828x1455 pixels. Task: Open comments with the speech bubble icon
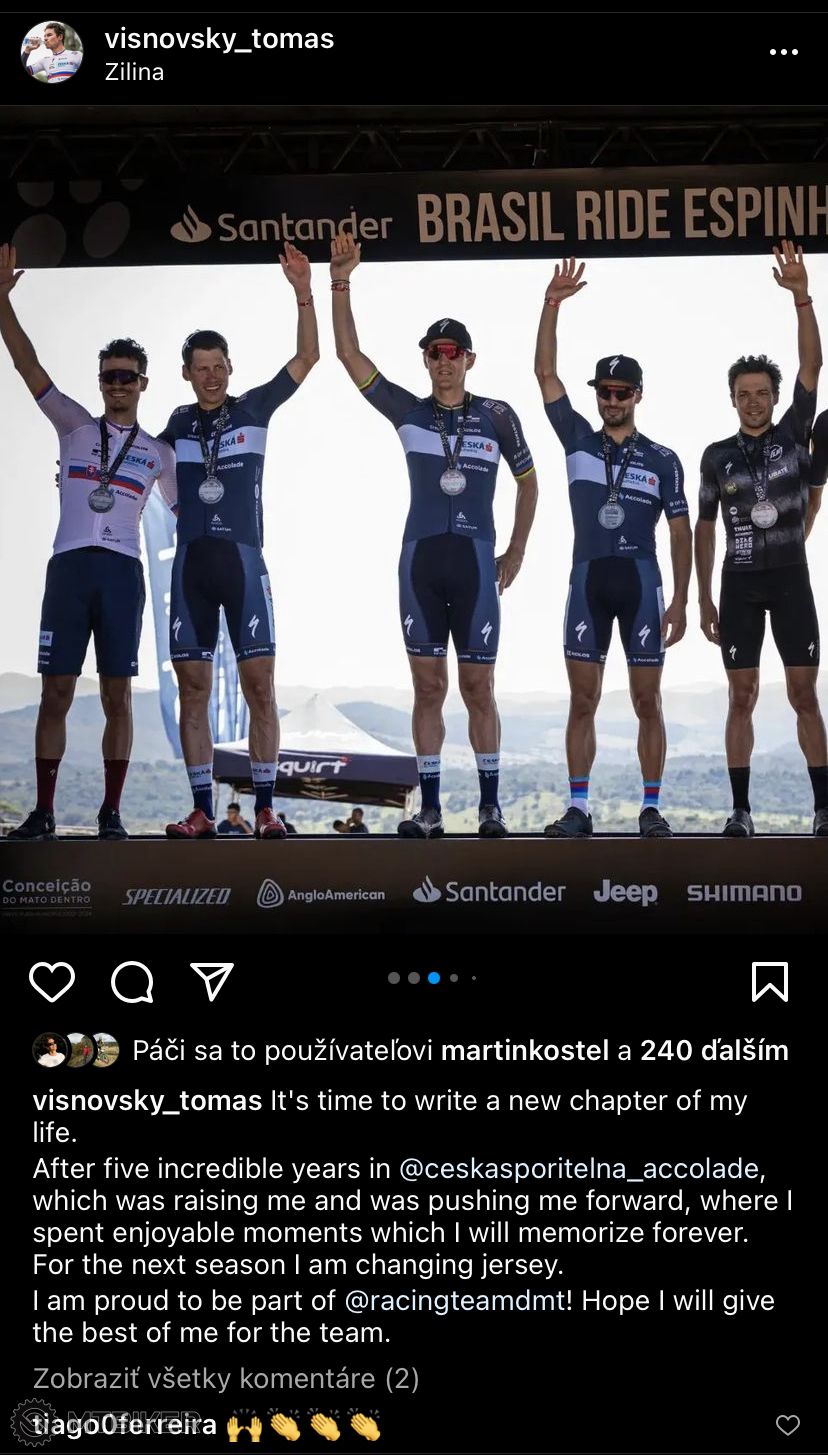click(132, 982)
